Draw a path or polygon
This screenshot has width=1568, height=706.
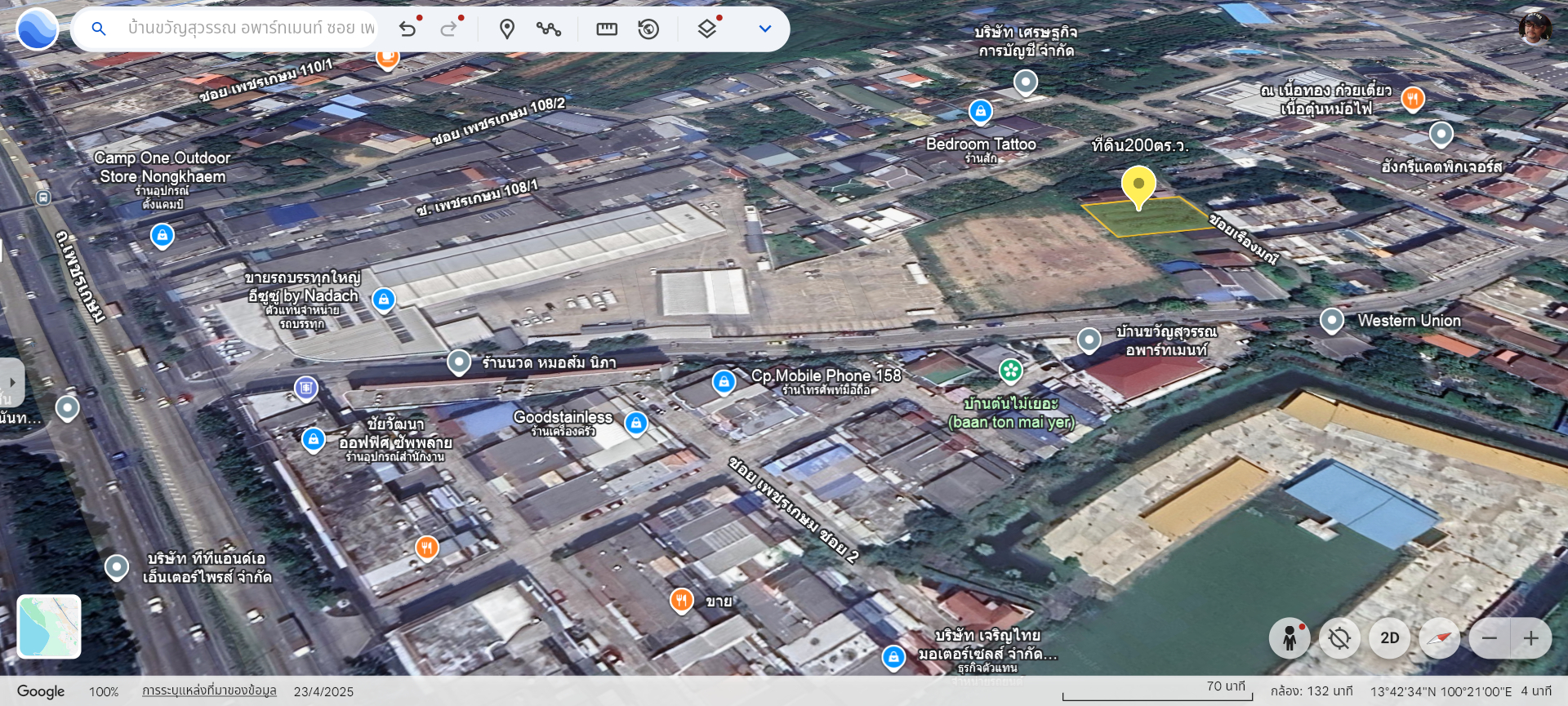[548, 29]
